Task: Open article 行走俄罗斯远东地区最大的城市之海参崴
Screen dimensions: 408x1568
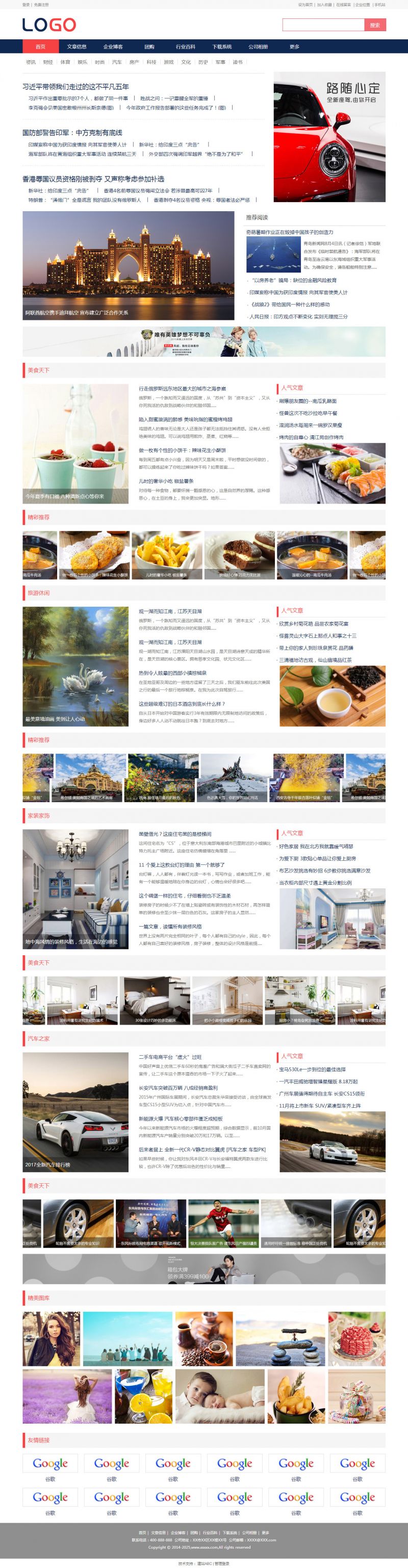Action: [x=182, y=388]
